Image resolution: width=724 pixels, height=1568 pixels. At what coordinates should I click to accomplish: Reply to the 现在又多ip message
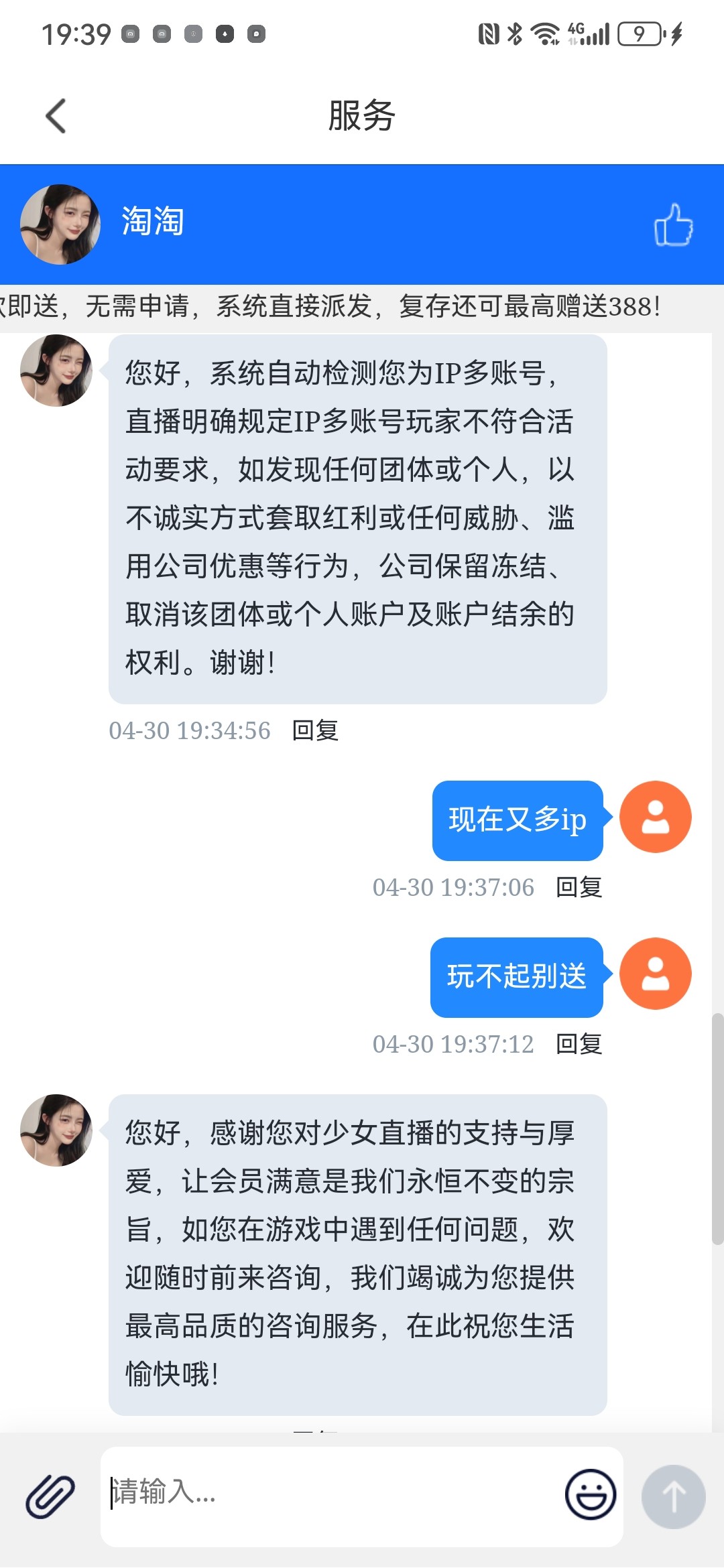pos(579,887)
